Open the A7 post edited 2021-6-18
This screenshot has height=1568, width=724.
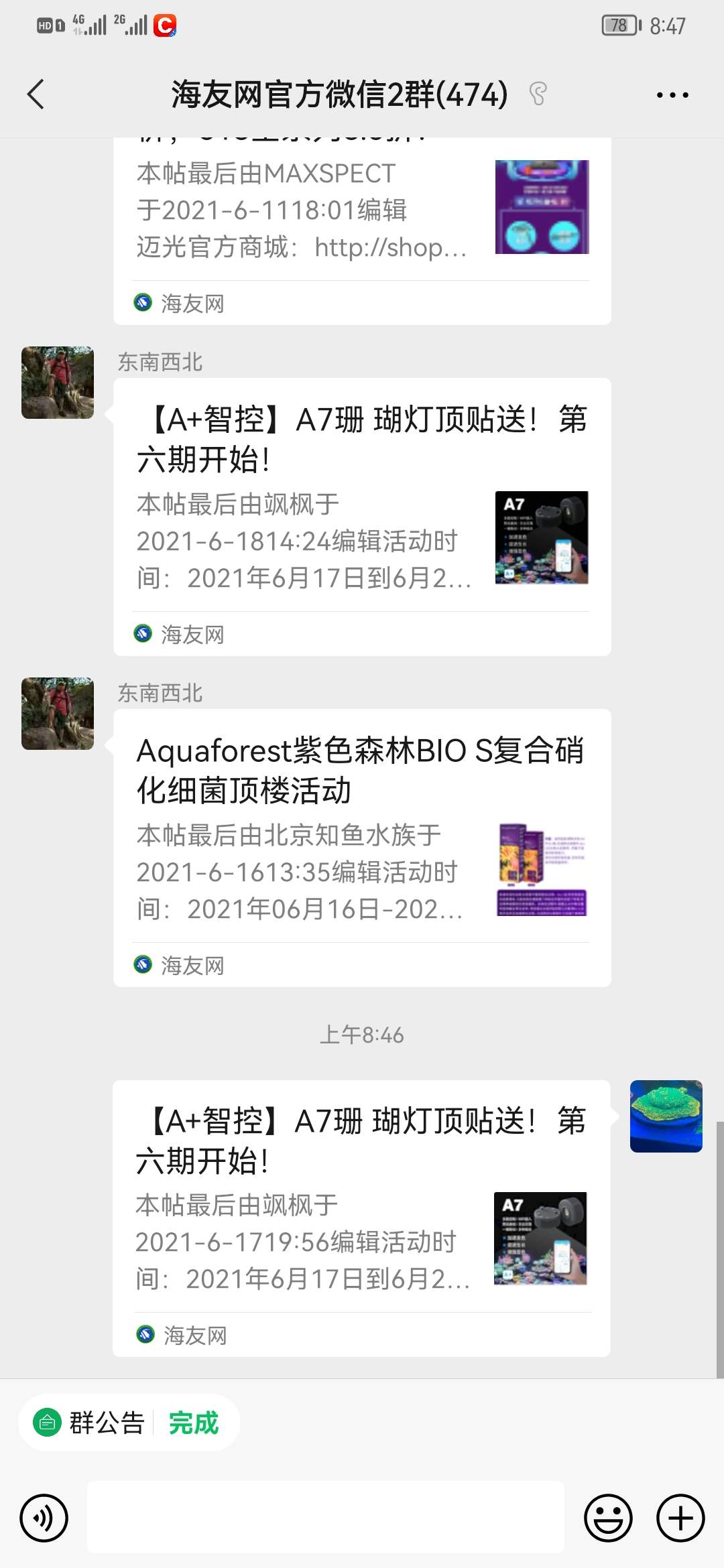click(362, 516)
